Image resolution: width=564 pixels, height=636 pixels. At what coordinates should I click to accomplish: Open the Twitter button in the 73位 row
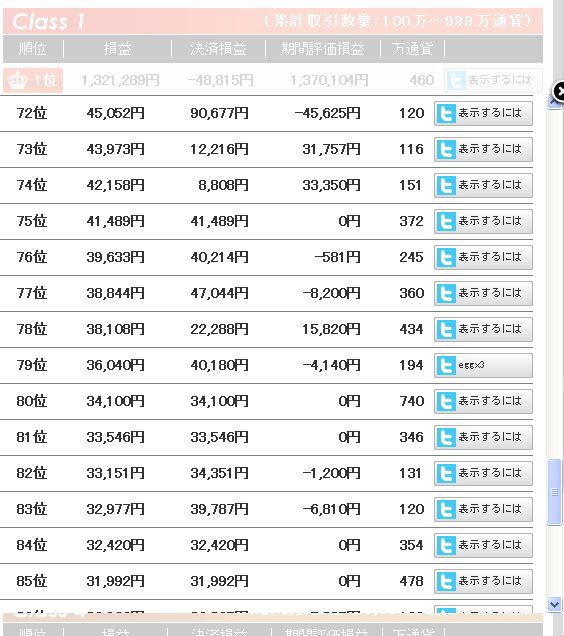tap(483, 150)
